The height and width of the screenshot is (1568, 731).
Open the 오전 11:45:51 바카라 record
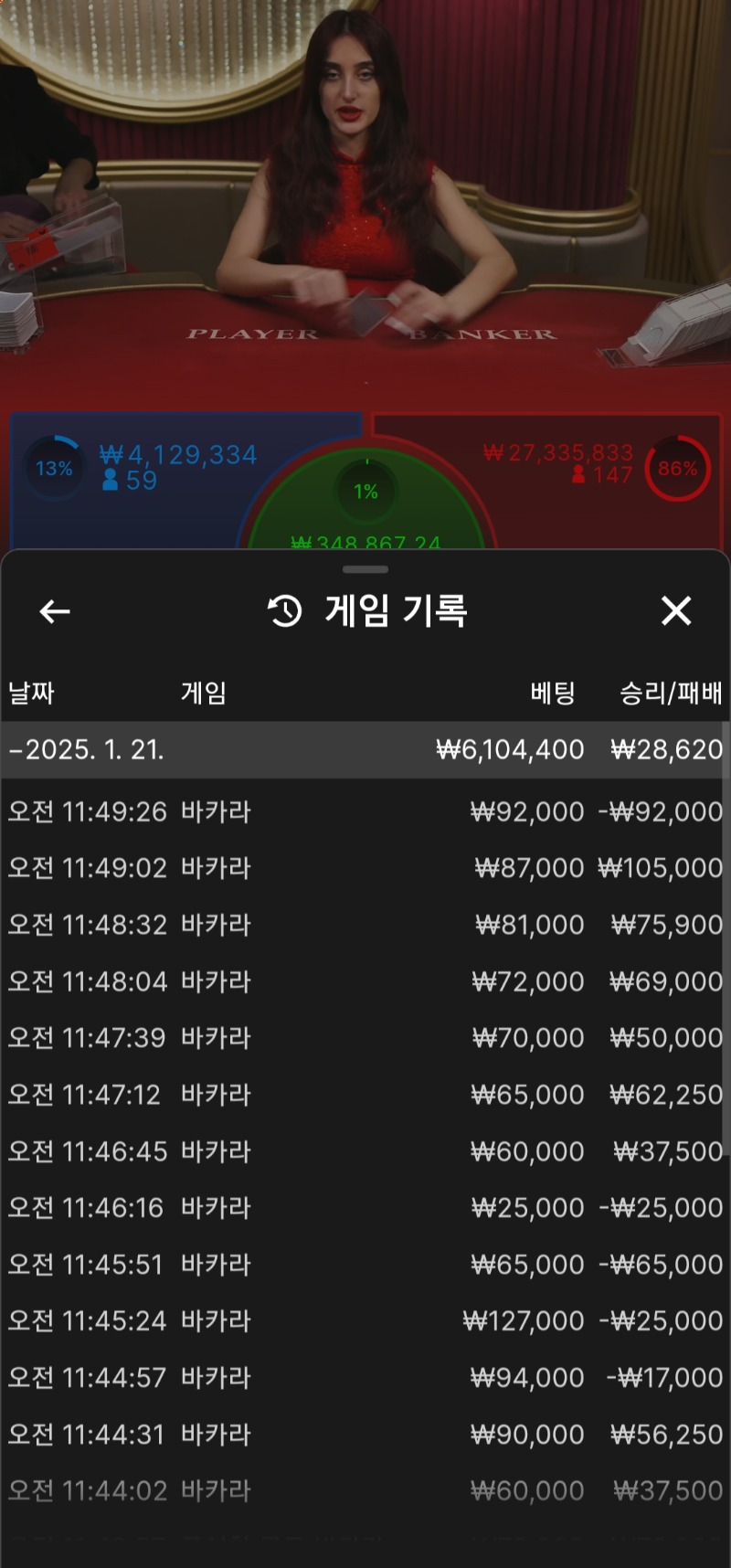[365, 1265]
